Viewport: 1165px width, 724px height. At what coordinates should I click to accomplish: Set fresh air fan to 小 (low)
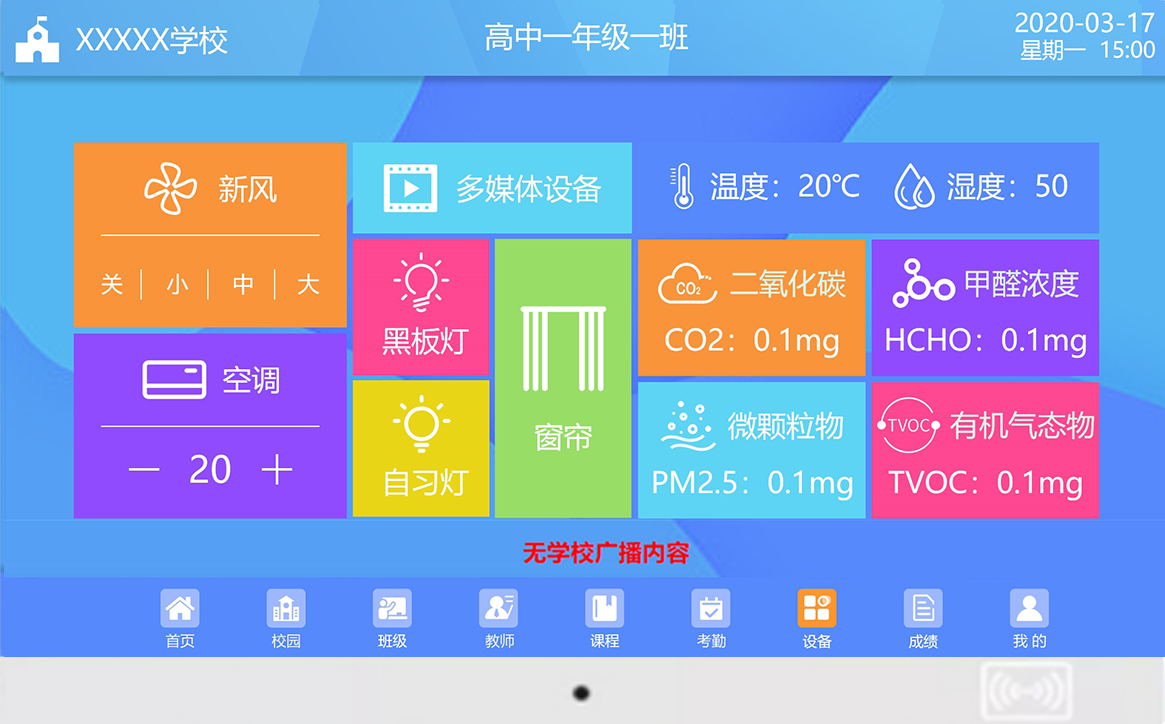click(x=177, y=285)
